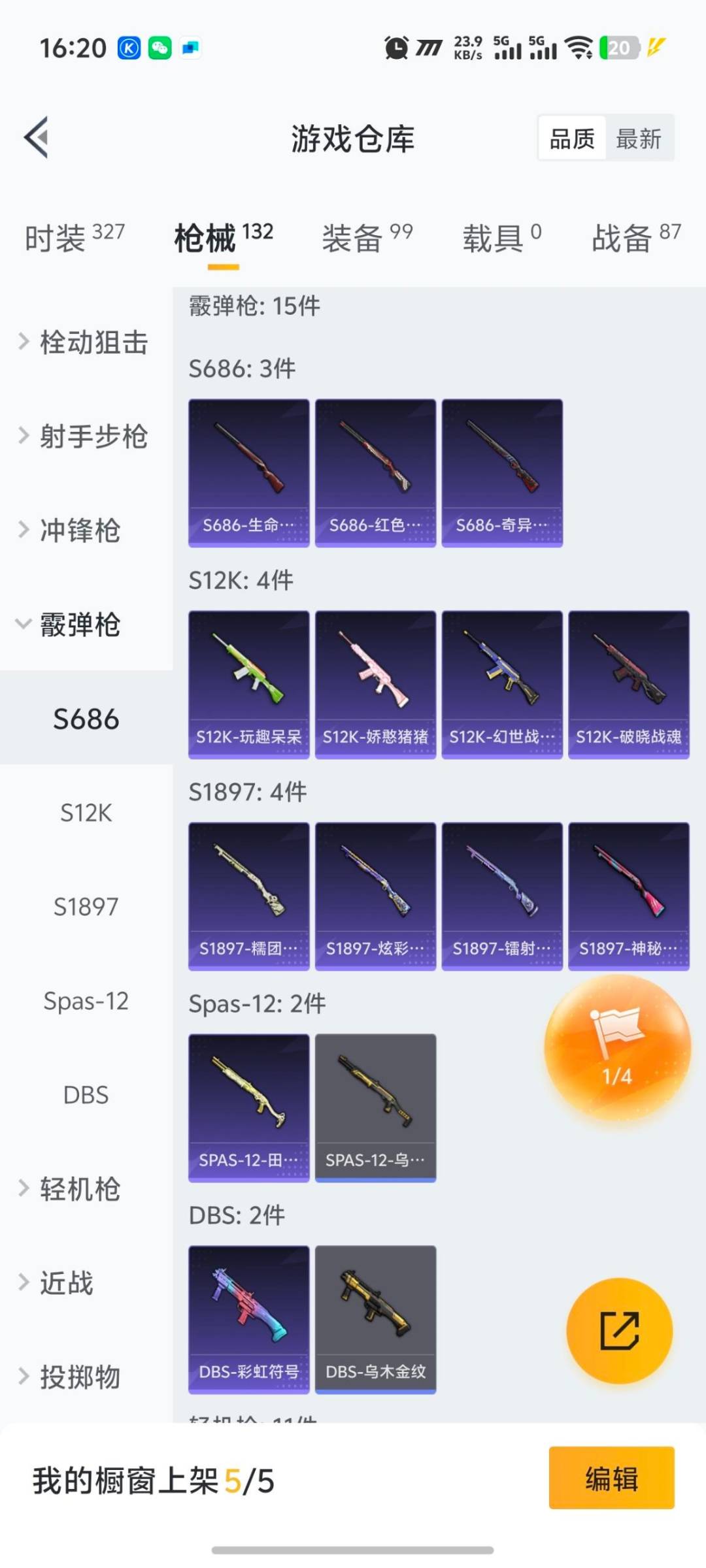Switch sorting to 品质
This screenshot has width=706, height=1568.
point(571,138)
